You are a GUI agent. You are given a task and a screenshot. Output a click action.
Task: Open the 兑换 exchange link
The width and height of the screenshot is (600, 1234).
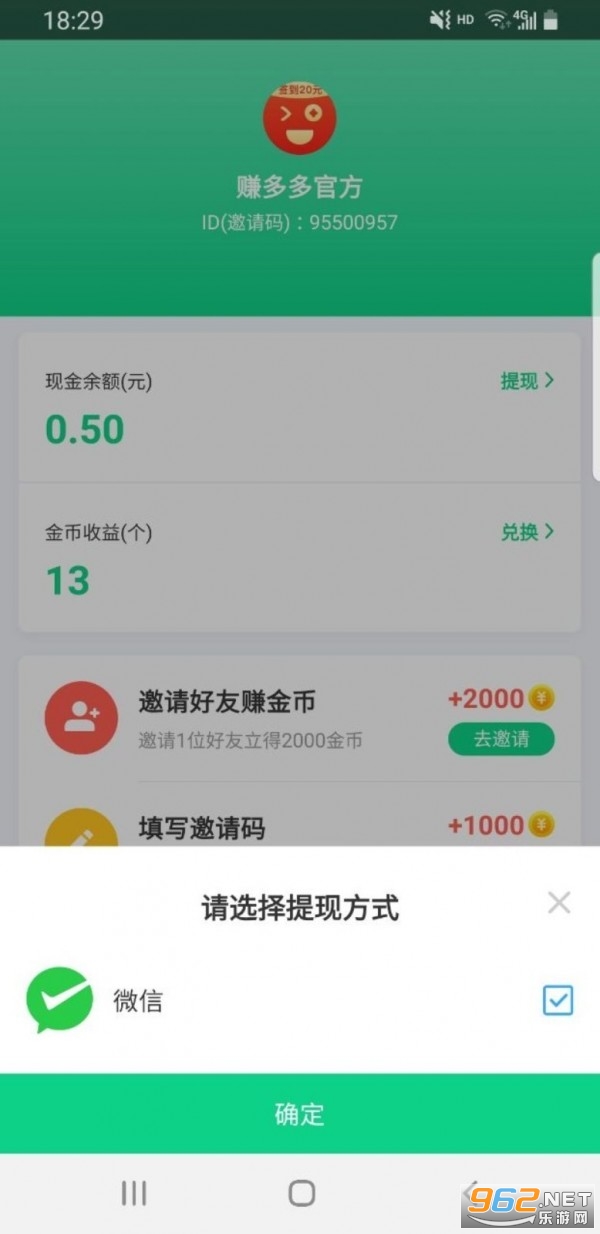click(527, 532)
